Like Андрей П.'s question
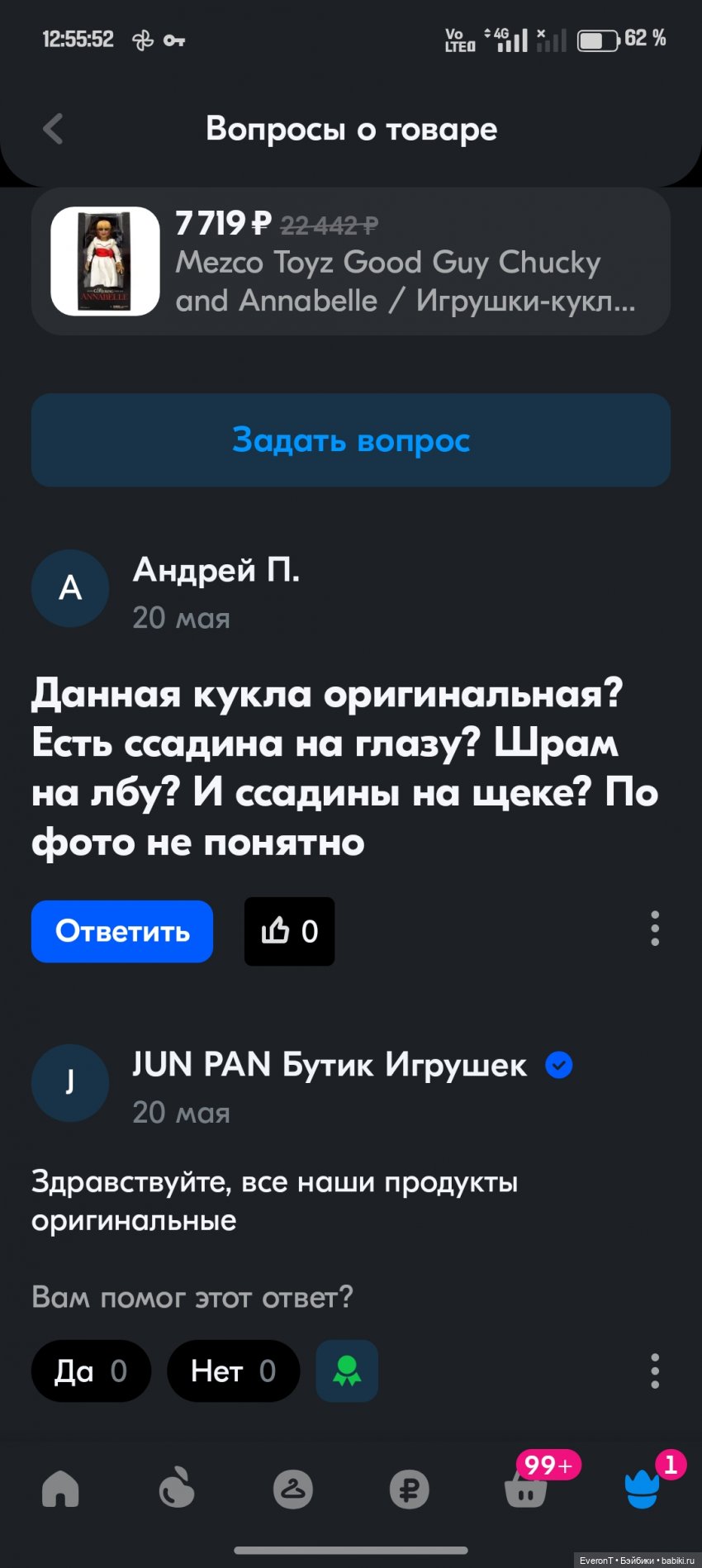The width and height of the screenshot is (702, 1568). (x=289, y=931)
